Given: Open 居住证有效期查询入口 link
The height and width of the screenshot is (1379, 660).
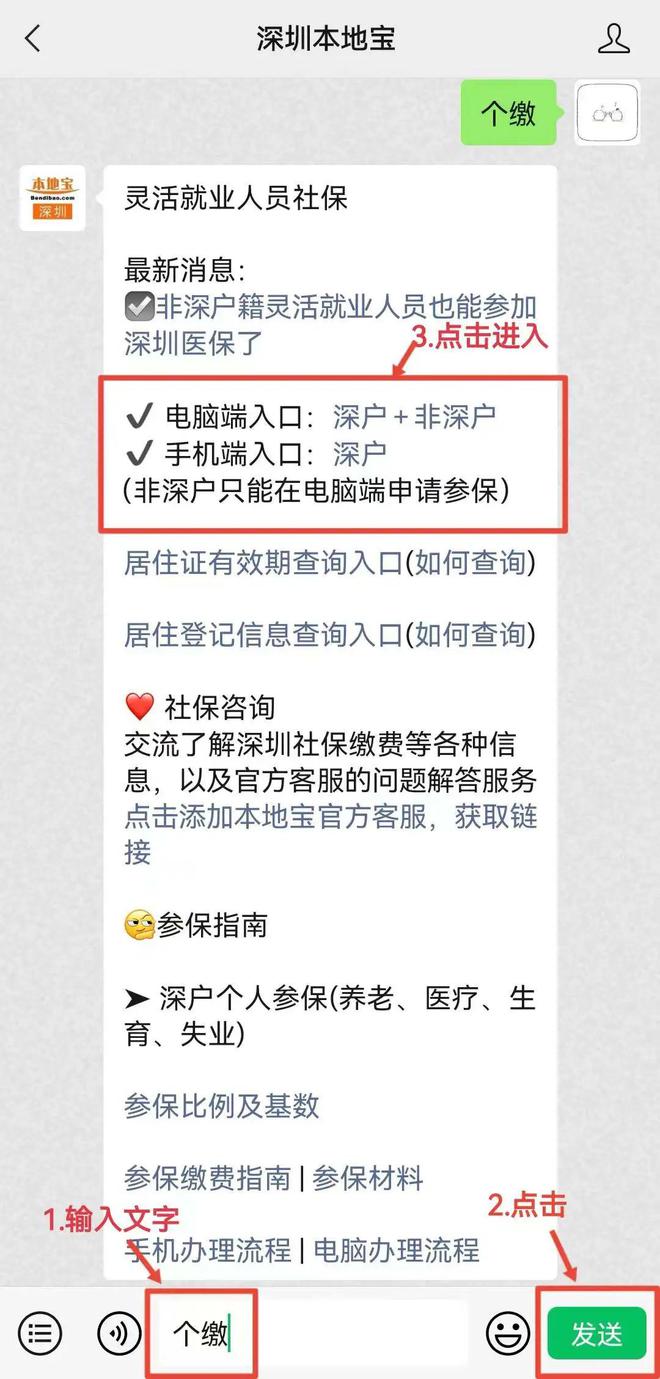Looking at the screenshot, I should point(263,563).
